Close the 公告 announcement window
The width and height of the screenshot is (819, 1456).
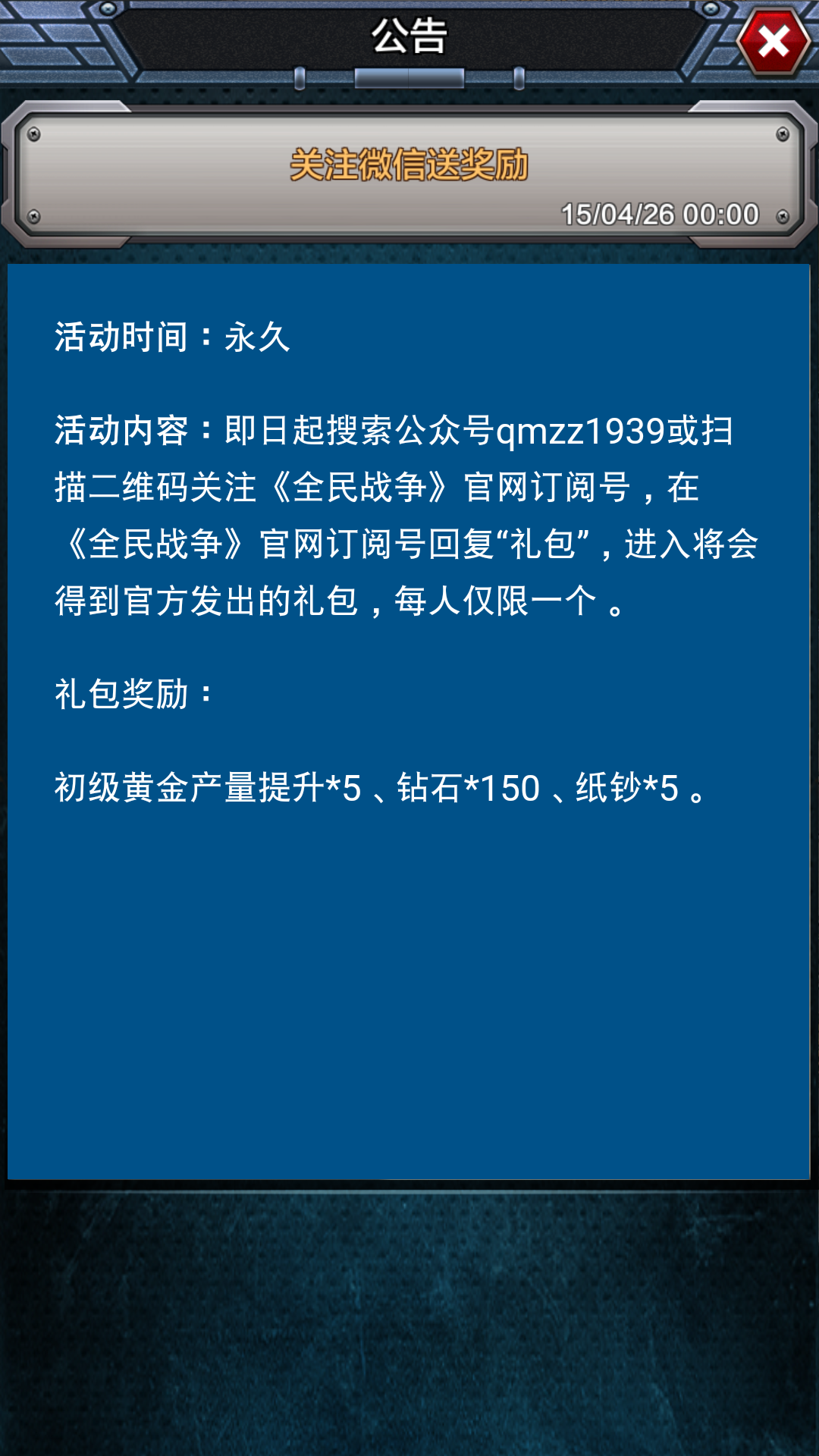coord(773,42)
